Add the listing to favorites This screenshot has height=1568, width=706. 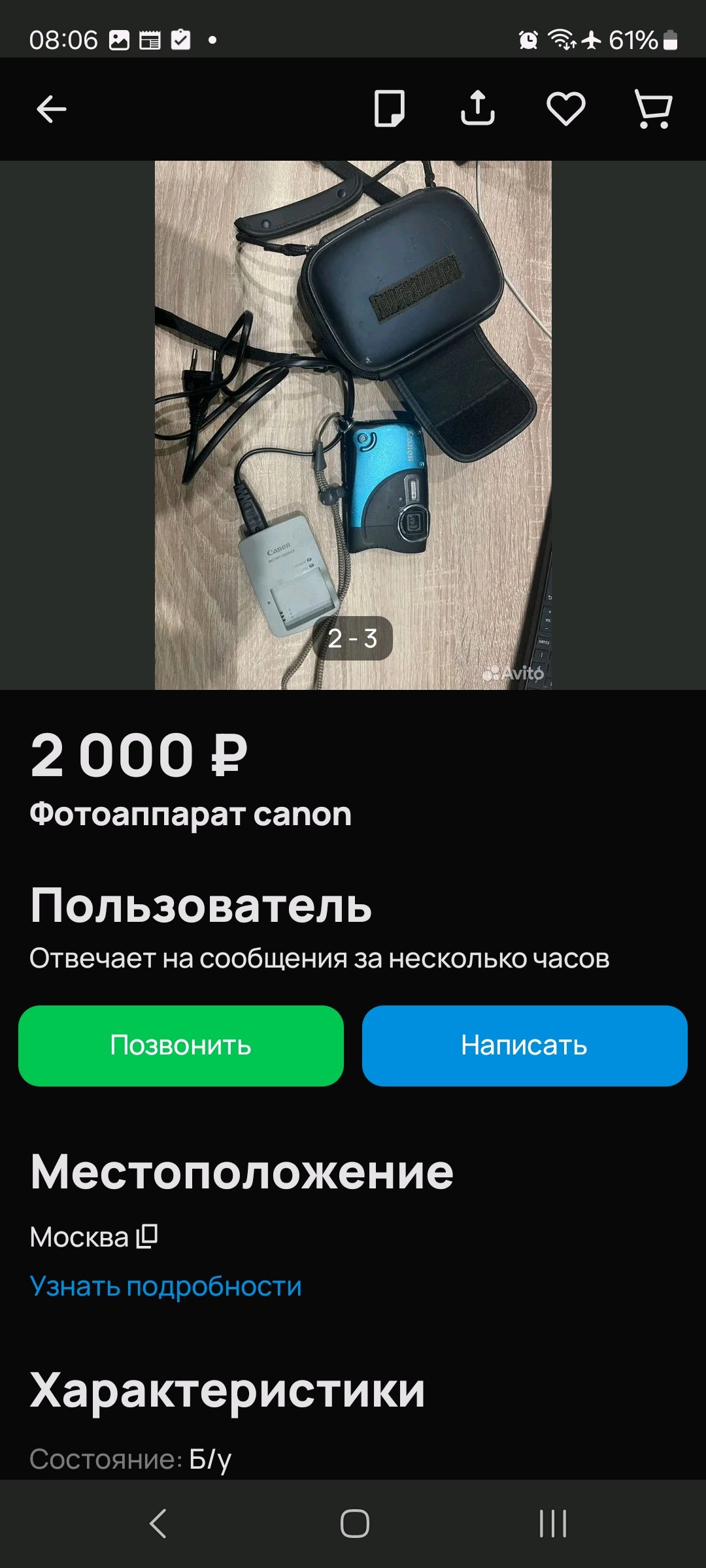click(565, 108)
